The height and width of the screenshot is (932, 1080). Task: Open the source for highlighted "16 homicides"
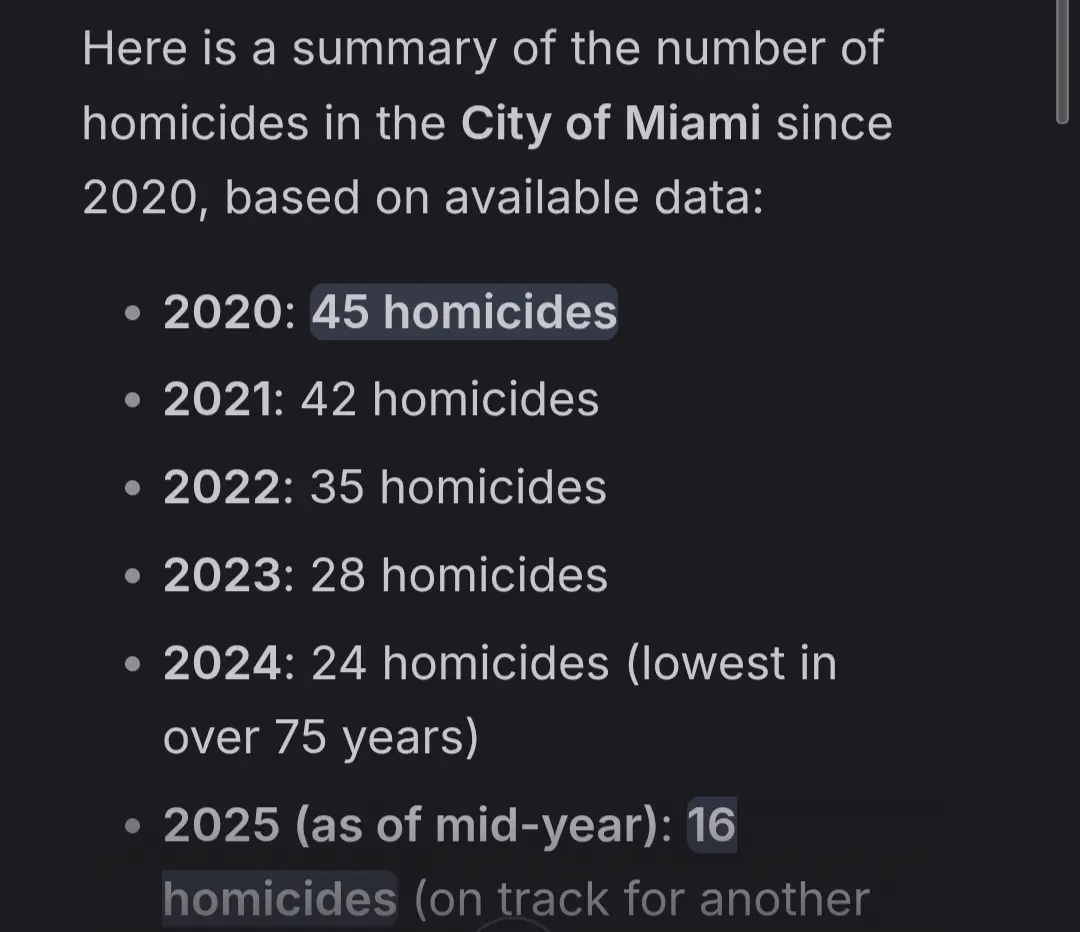[711, 826]
